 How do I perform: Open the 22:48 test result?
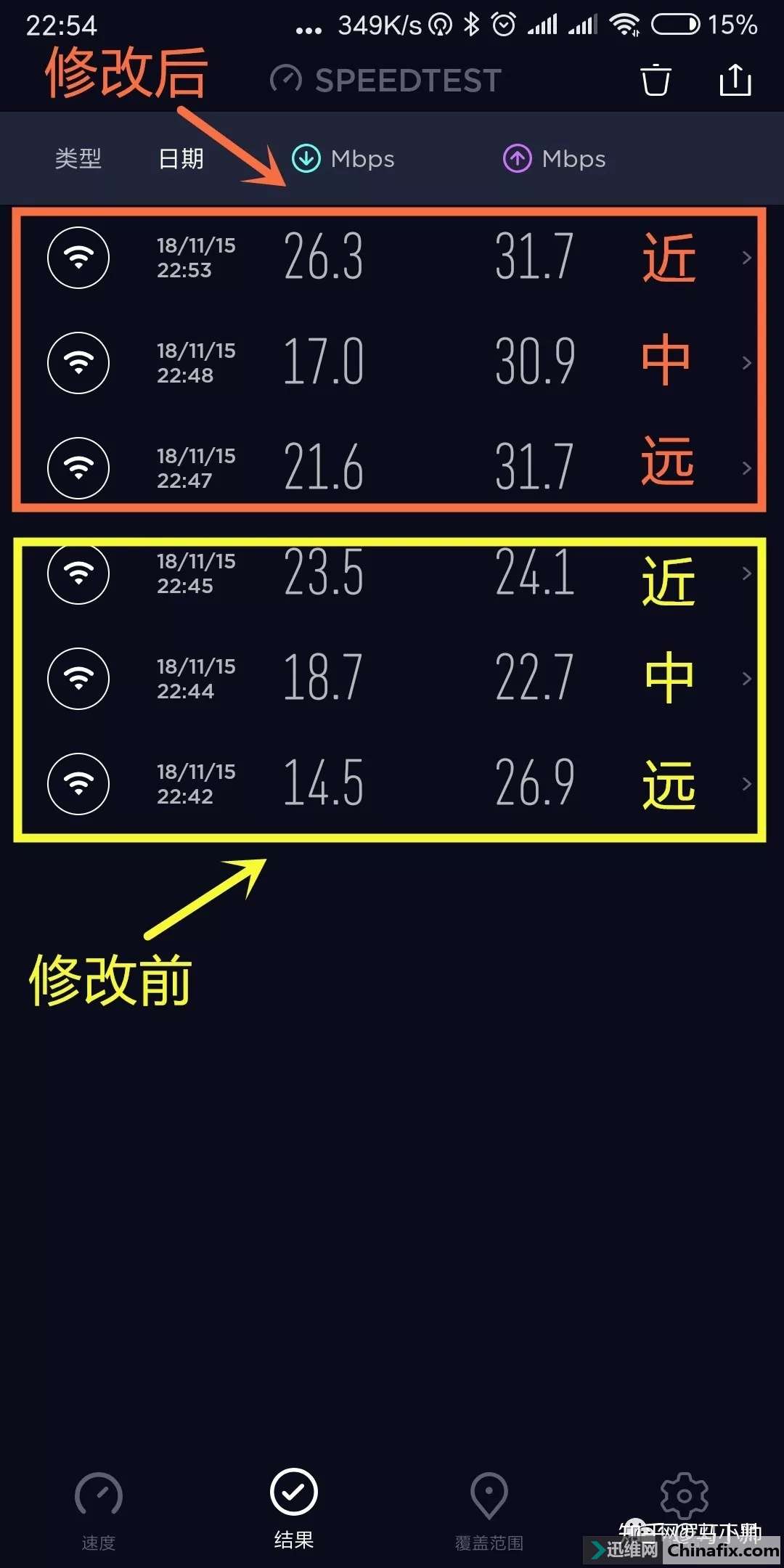pos(392,363)
